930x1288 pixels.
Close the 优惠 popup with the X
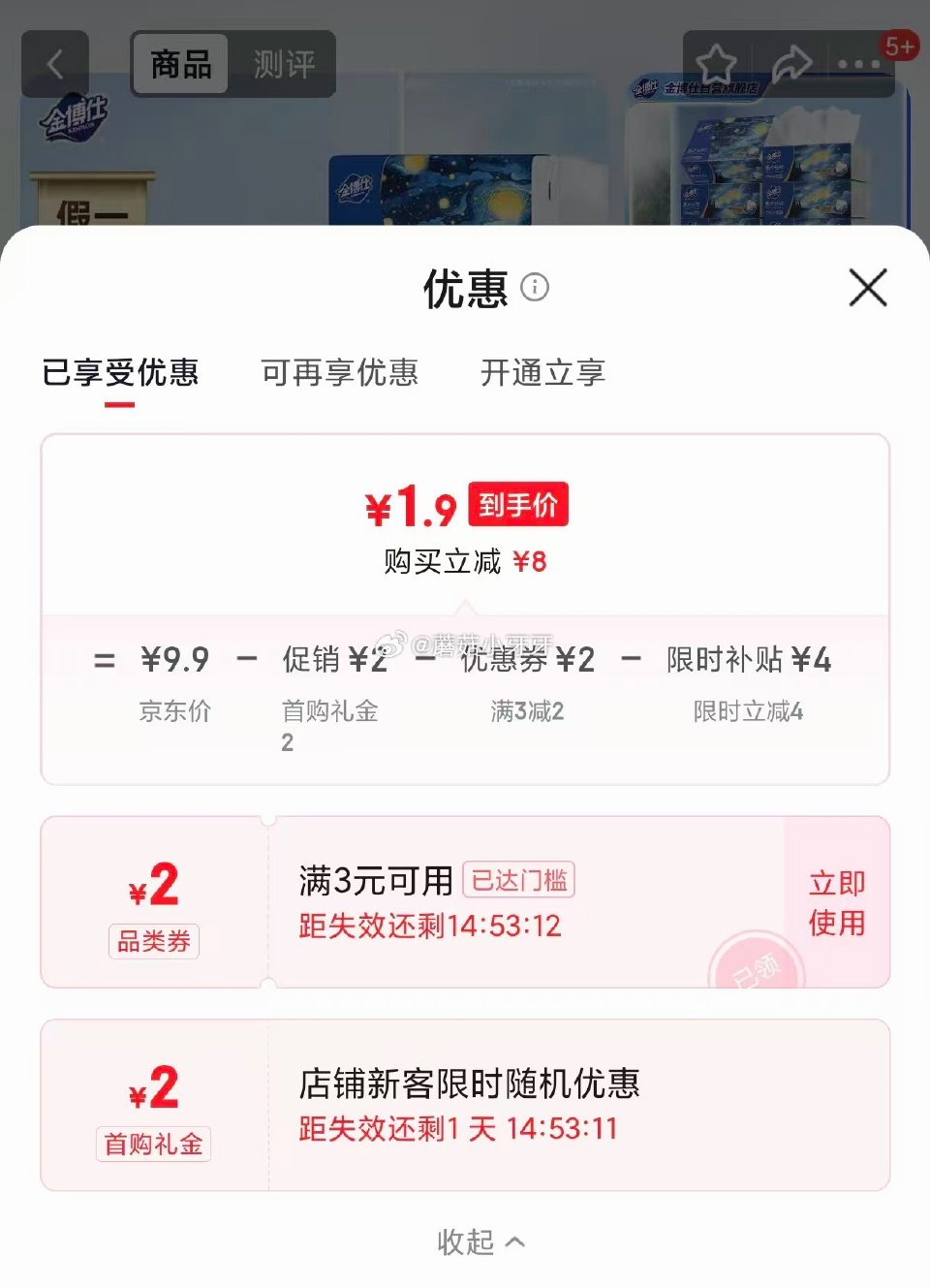point(867,288)
